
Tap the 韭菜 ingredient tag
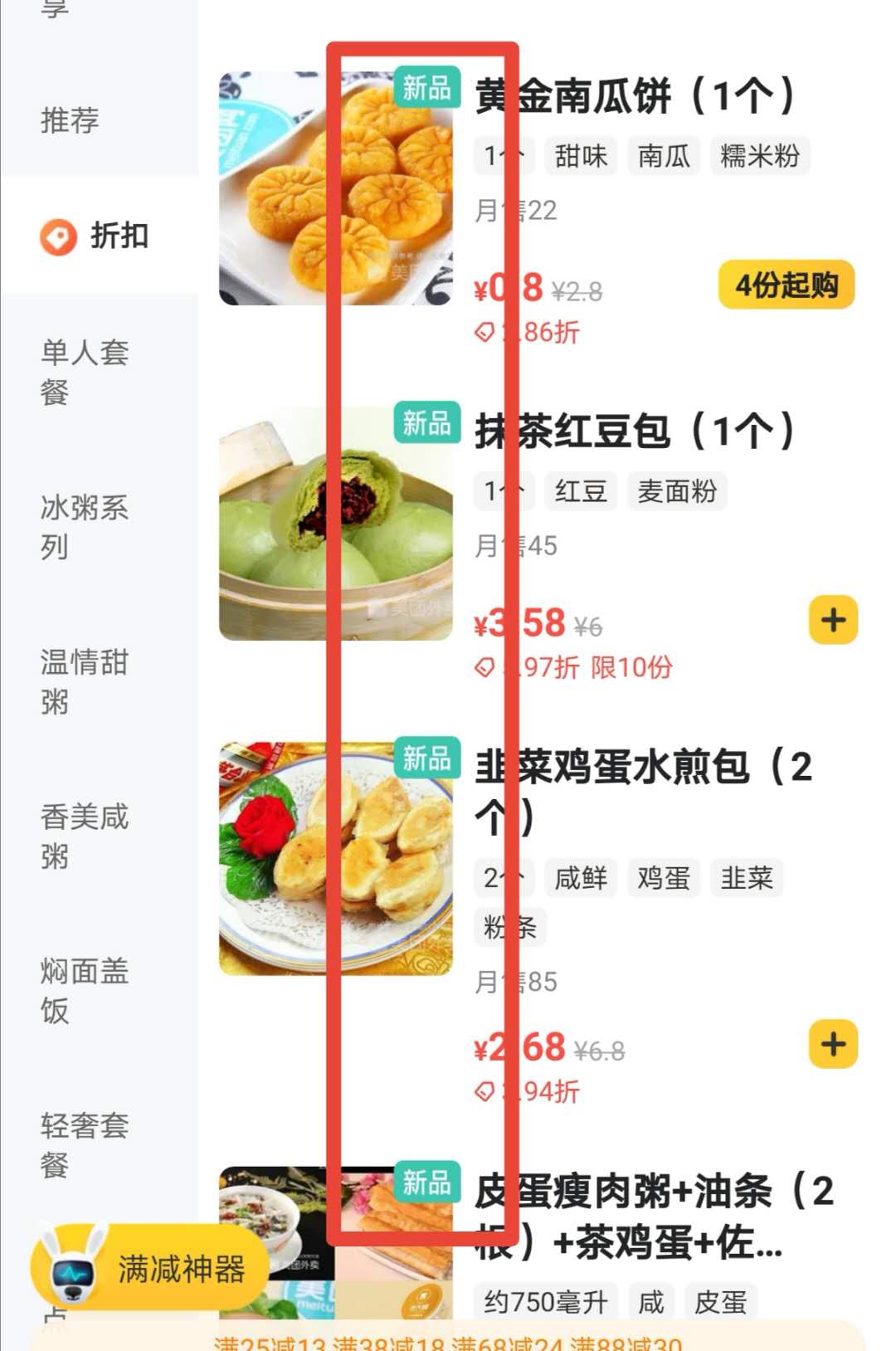(744, 878)
